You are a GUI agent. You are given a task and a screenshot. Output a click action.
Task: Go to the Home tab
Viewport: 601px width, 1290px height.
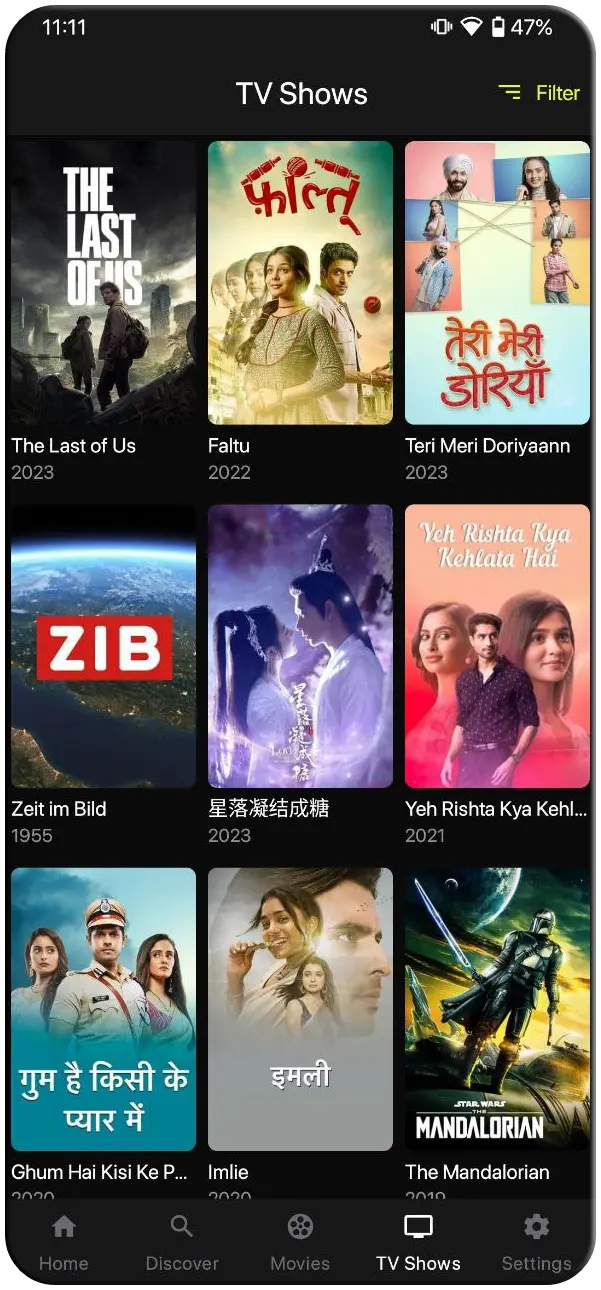pyautogui.click(x=64, y=1243)
